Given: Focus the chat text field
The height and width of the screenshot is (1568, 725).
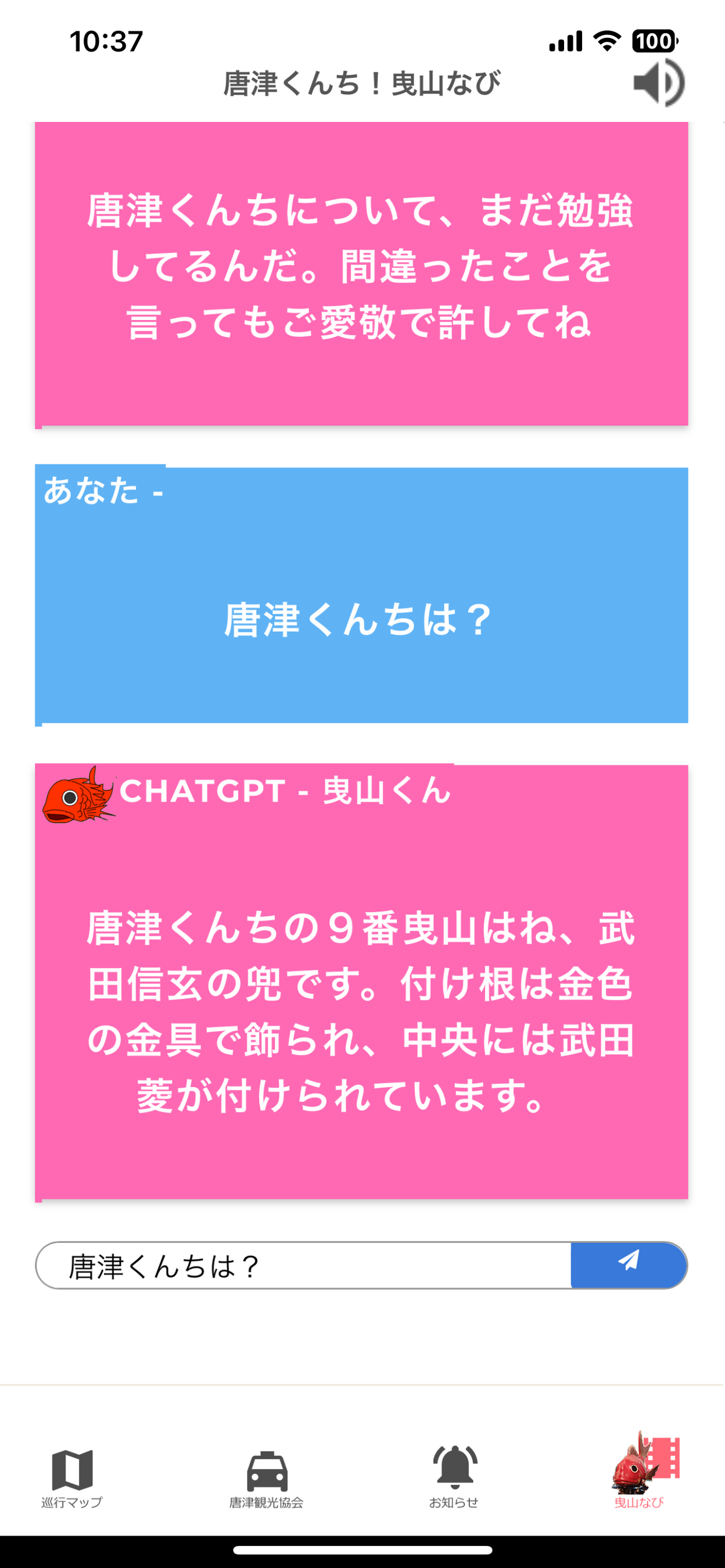Looking at the screenshot, I should tap(303, 1266).
